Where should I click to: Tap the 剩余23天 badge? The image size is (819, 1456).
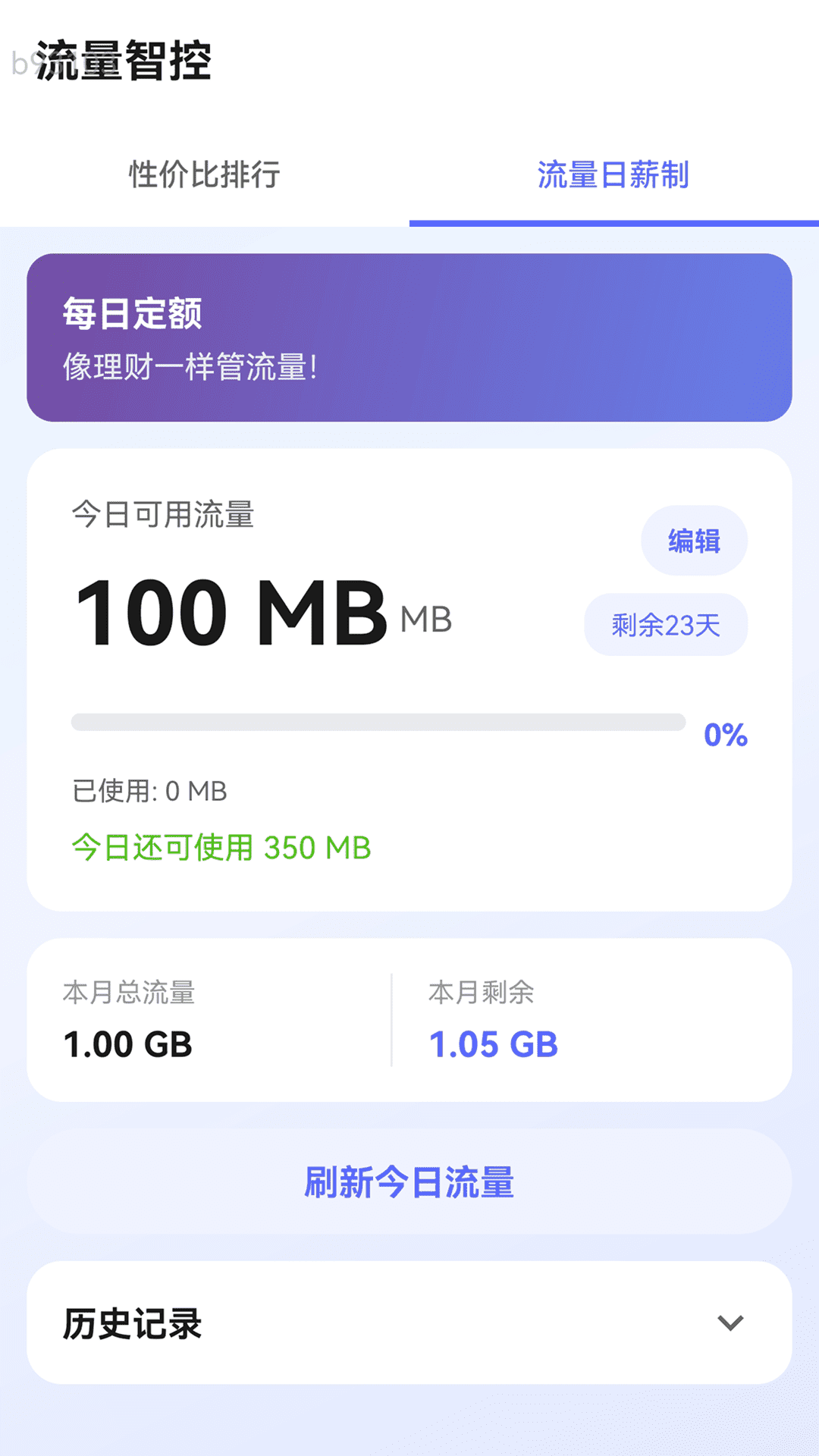(x=665, y=624)
